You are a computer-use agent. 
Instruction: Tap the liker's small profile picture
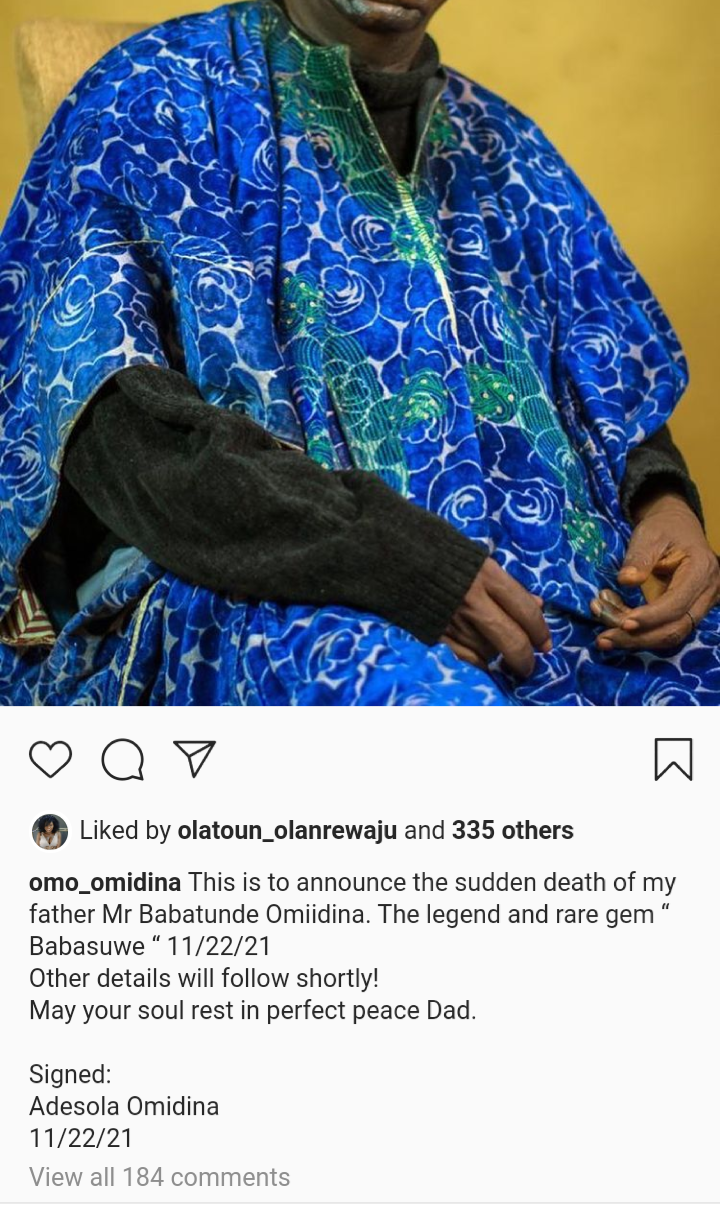click(x=50, y=831)
